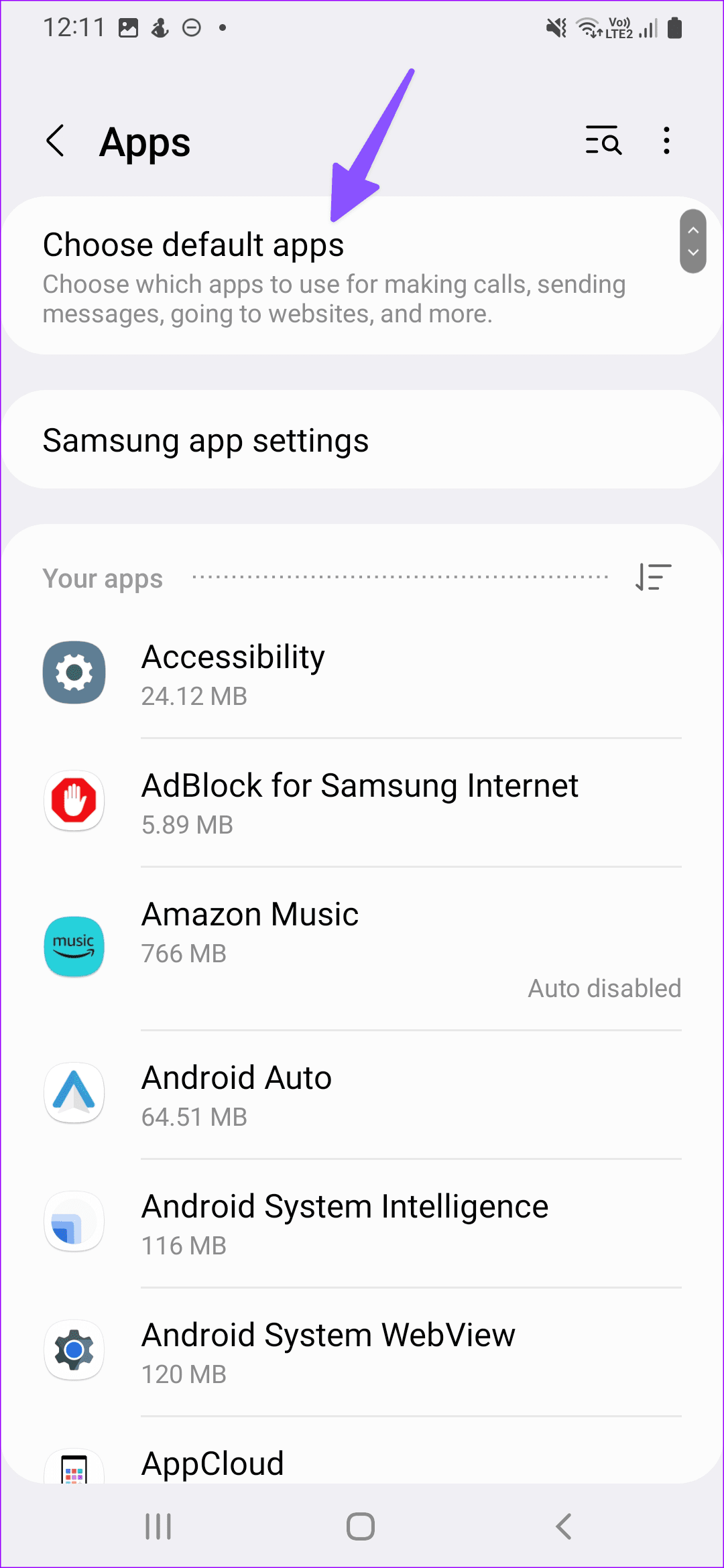Go back from the Apps screen

coord(56,141)
